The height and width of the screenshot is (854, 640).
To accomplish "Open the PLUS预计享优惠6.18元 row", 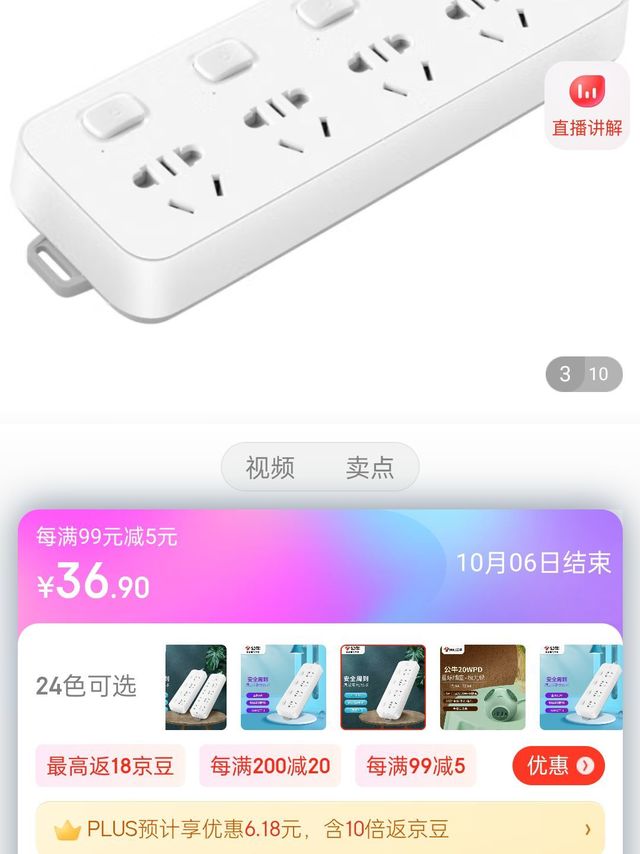I will (x=320, y=829).
